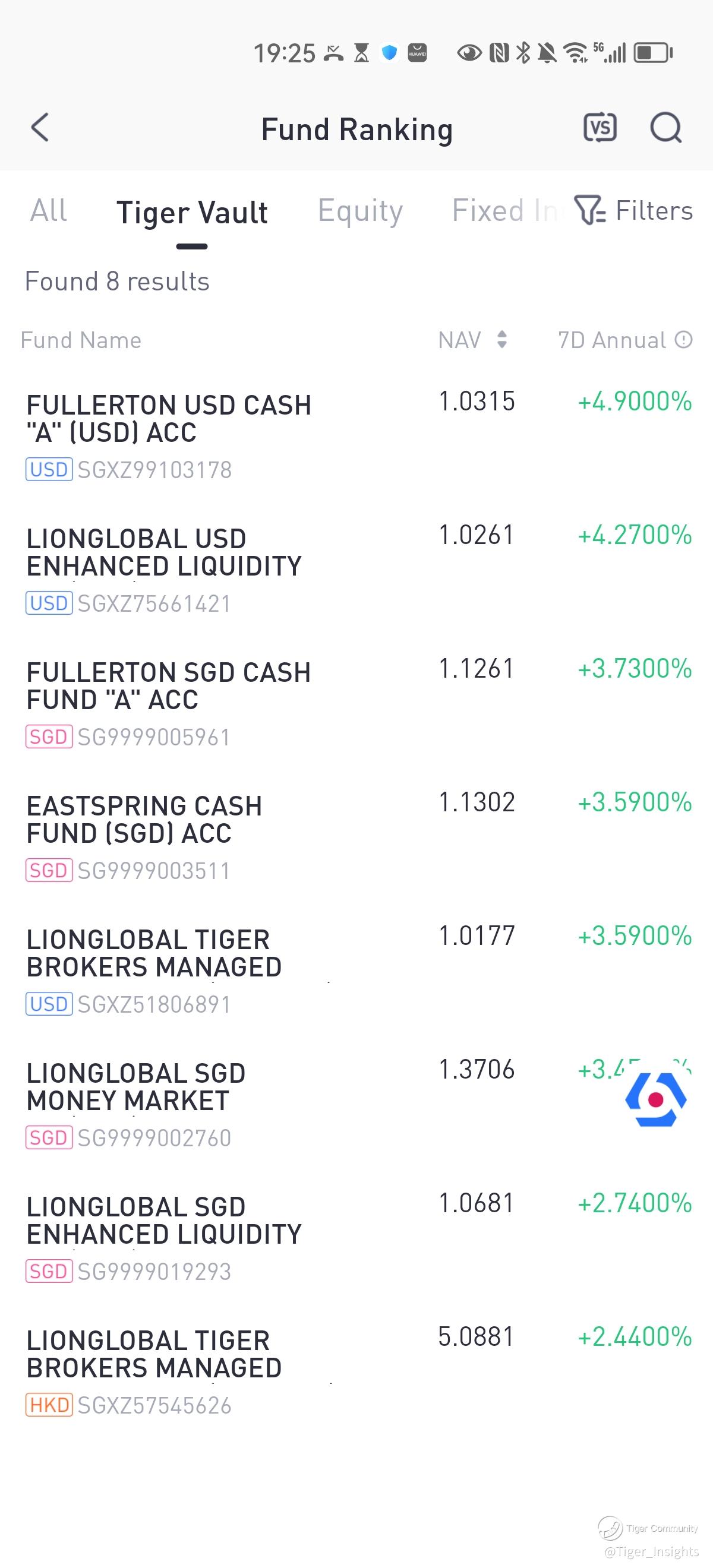713x1568 pixels.
Task: Open LionGlobal USD Enhanced Liquidity fund
Action: point(165,569)
